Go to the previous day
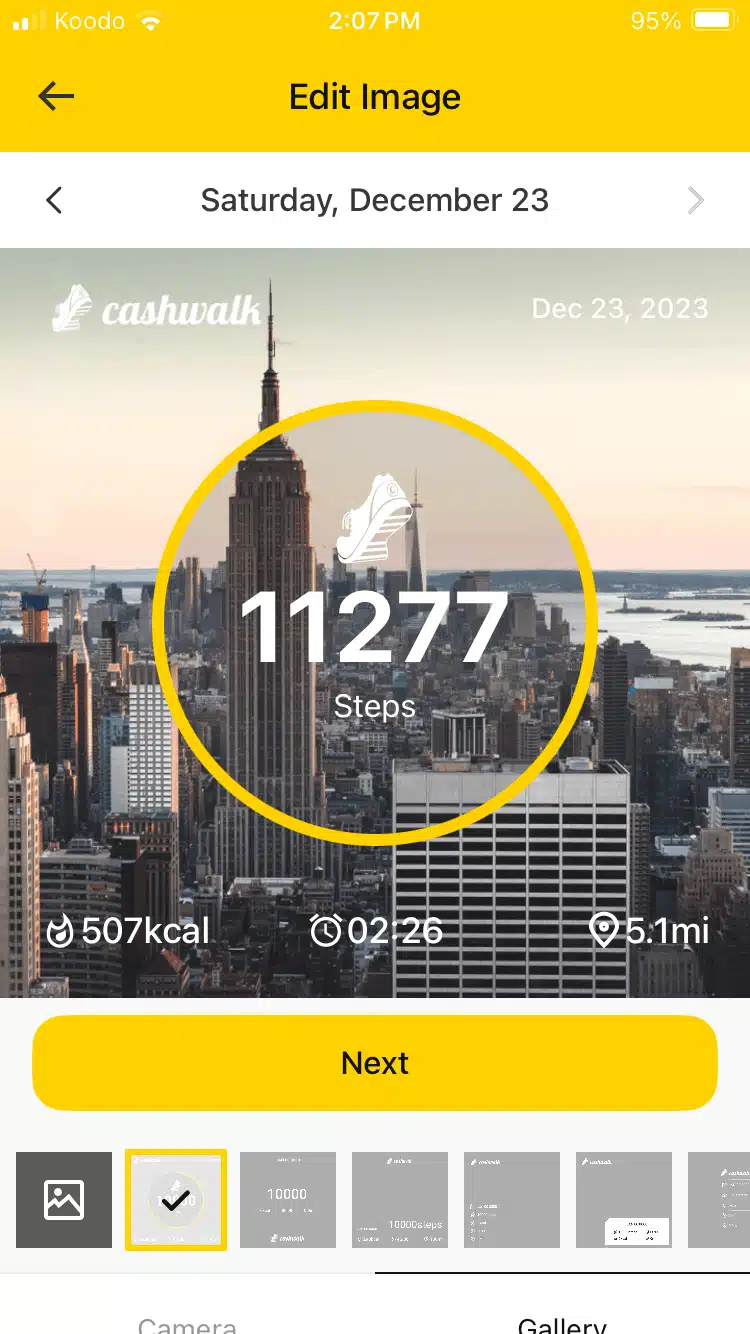 [x=54, y=200]
